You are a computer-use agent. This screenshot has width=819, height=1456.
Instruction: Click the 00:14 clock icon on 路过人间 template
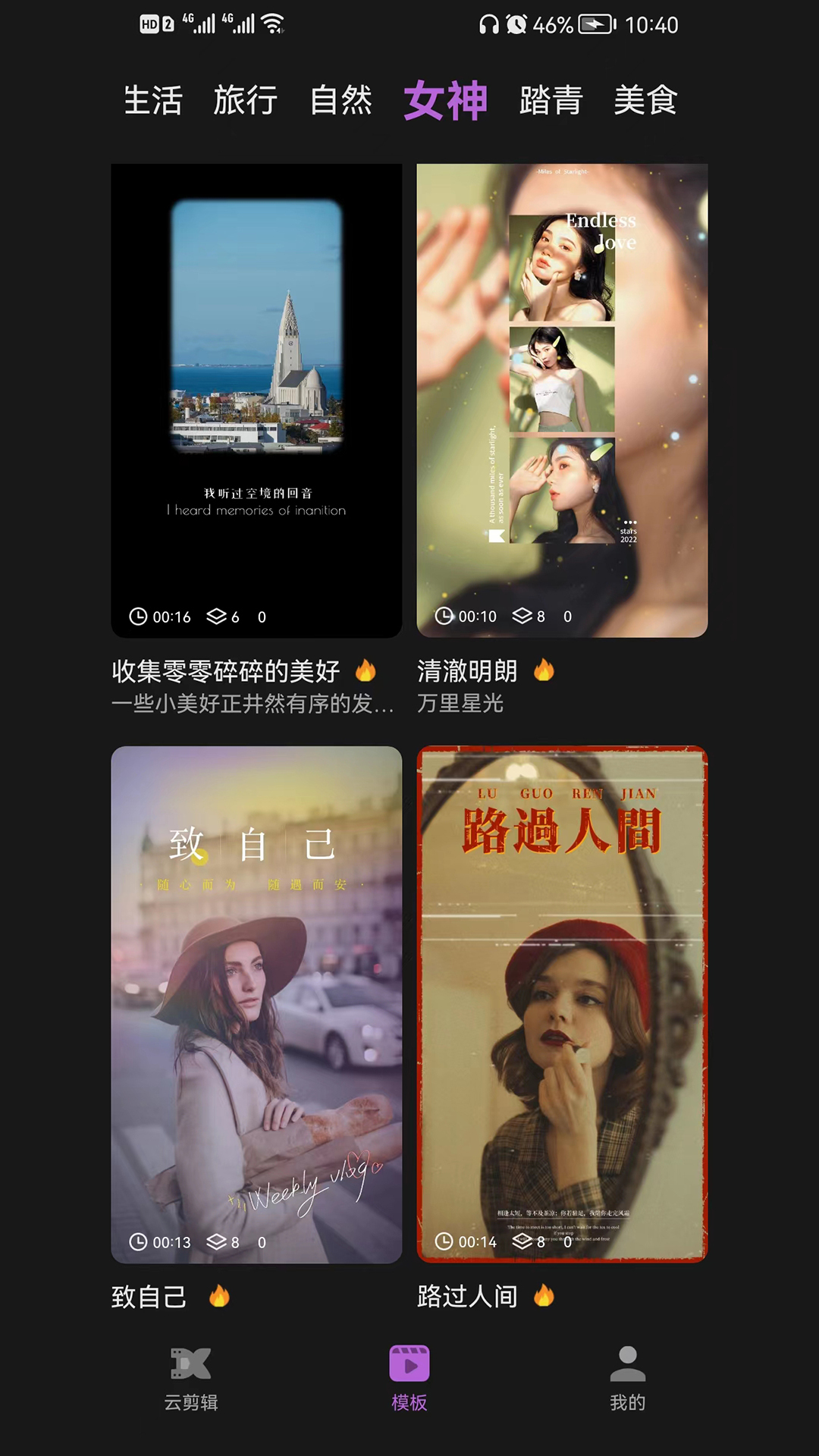[x=444, y=1242]
